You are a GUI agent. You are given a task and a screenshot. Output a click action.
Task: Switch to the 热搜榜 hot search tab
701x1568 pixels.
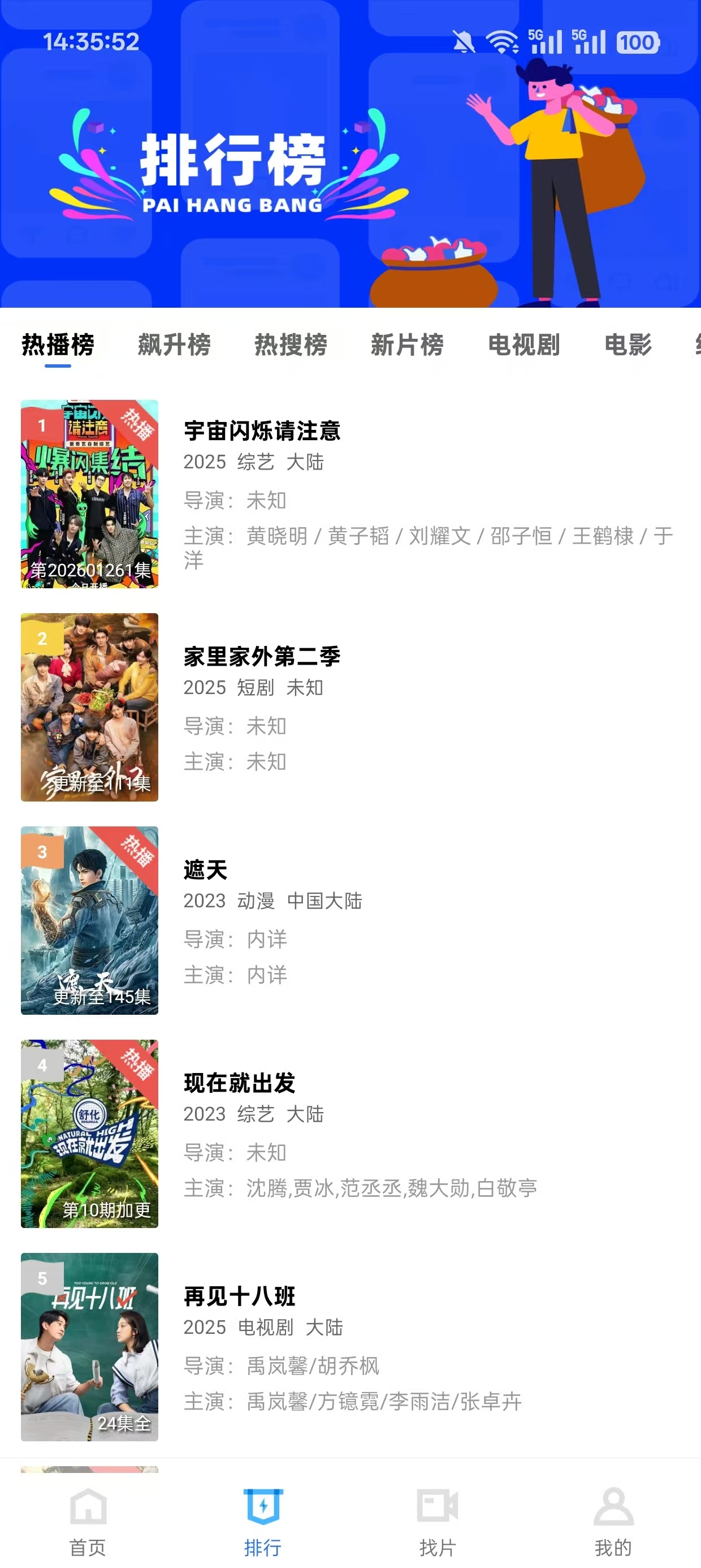point(291,345)
